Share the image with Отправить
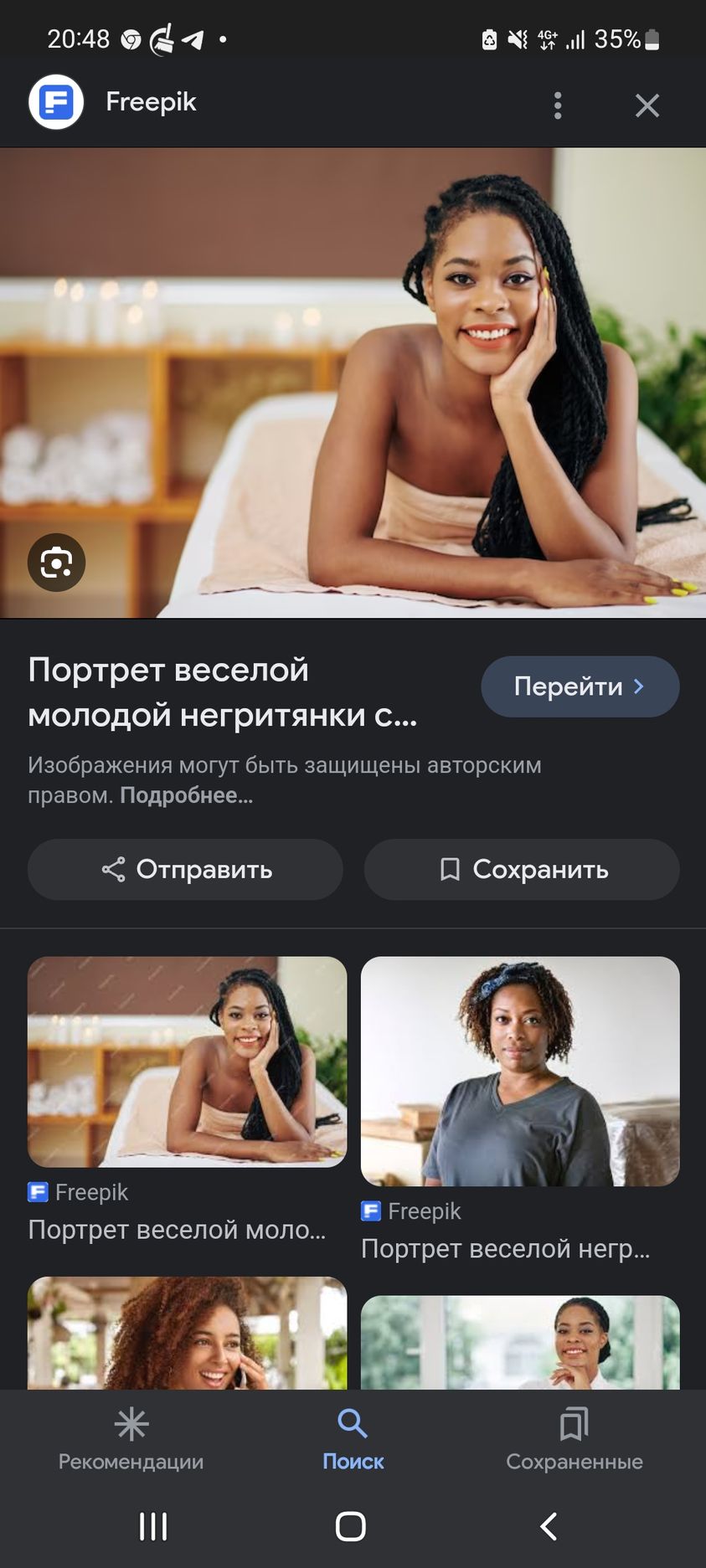The width and height of the screenshot is (706, 1568). click(186, 870)
